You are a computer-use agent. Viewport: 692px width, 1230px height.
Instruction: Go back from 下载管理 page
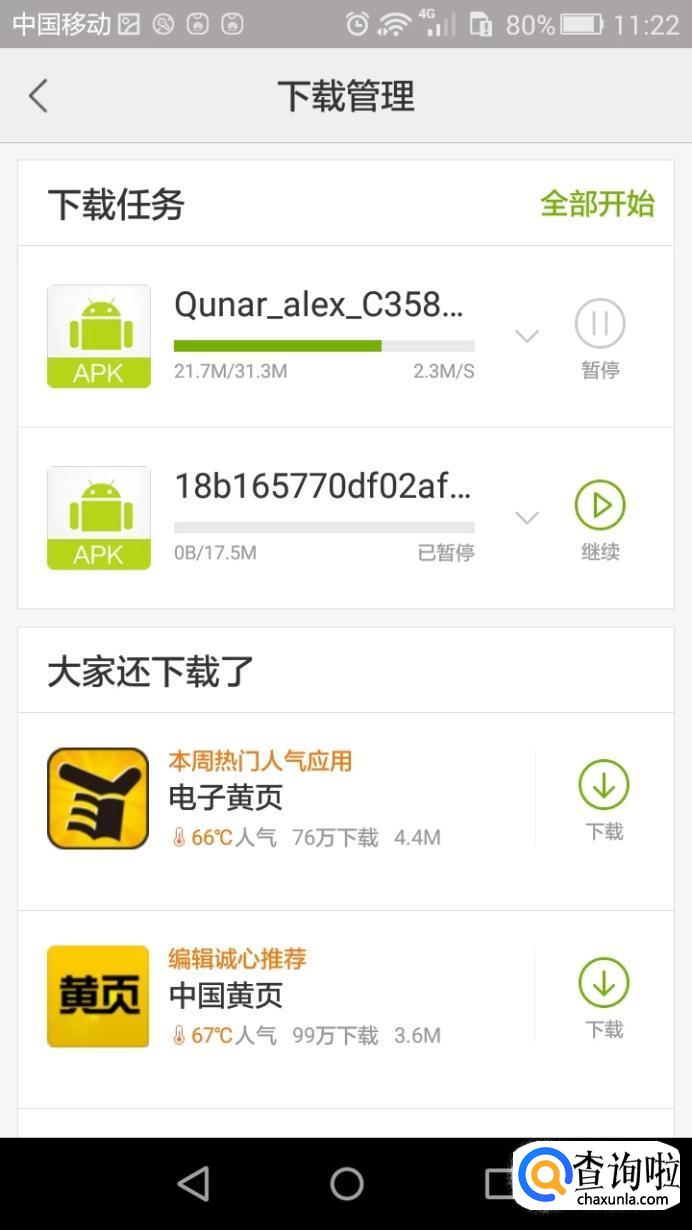click(38, 96)
